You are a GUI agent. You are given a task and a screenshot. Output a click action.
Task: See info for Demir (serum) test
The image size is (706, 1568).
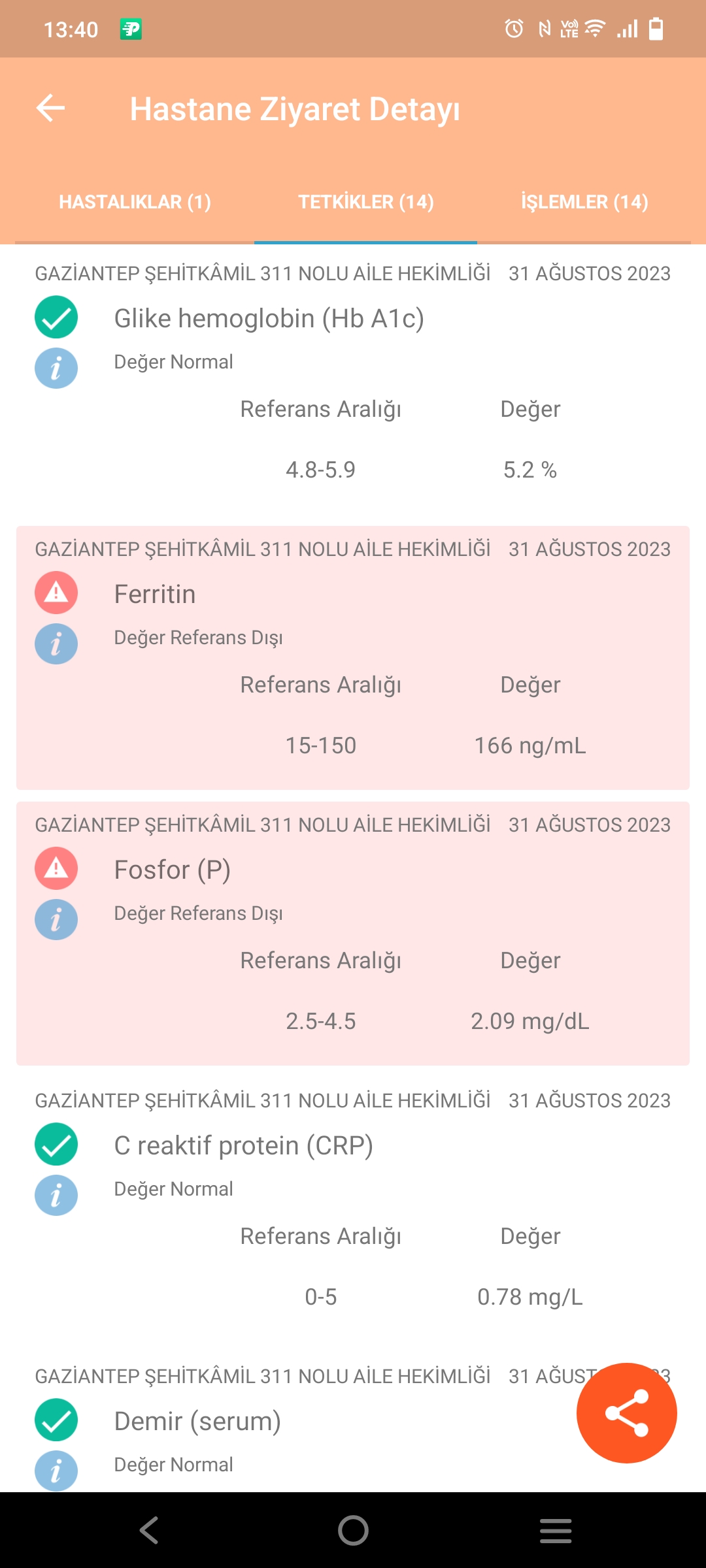point(56,1471)
